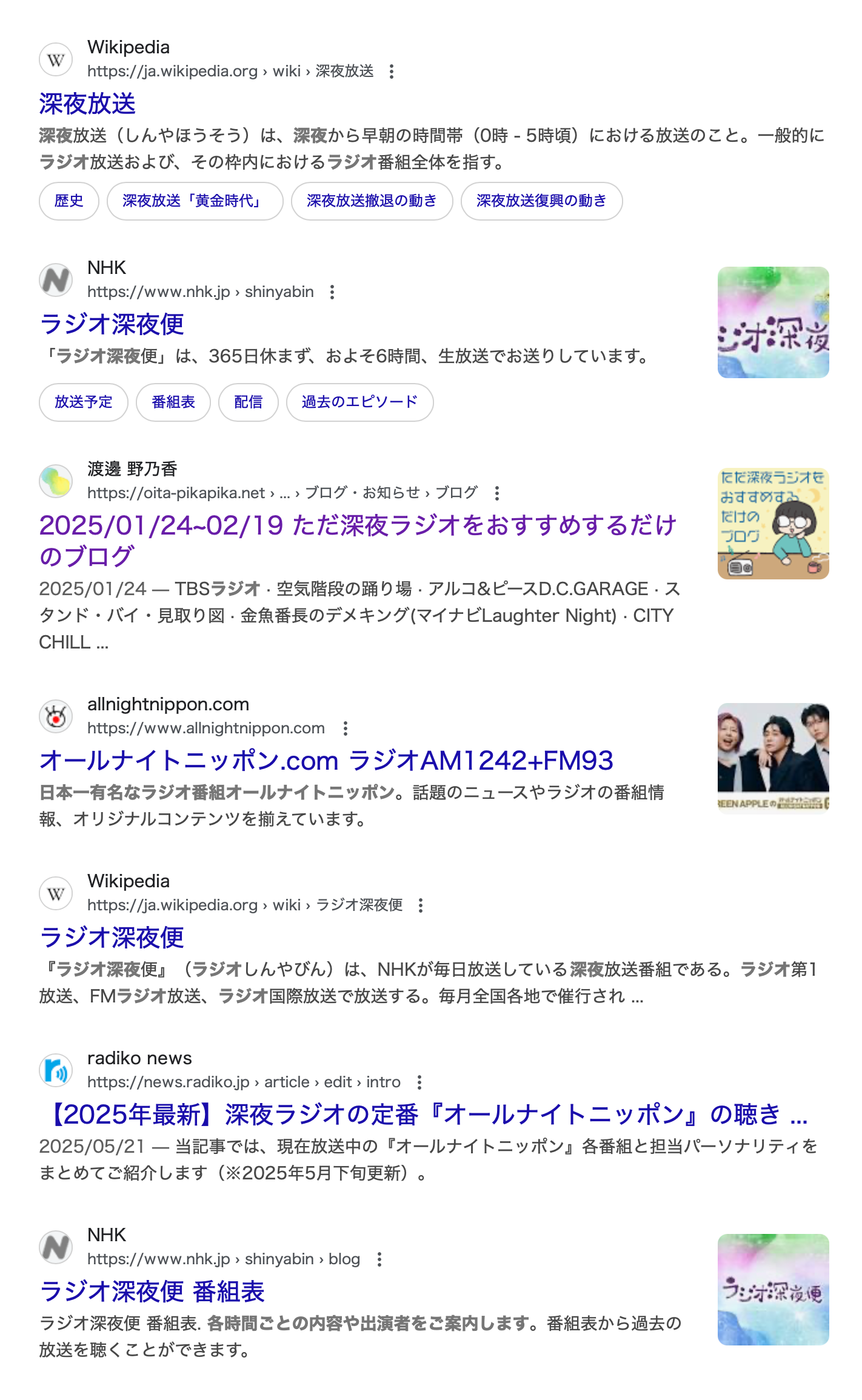
Task: Tap the 歴史 chip under 深夜放送
Action: pyautogui.click(x=68, y=201)
